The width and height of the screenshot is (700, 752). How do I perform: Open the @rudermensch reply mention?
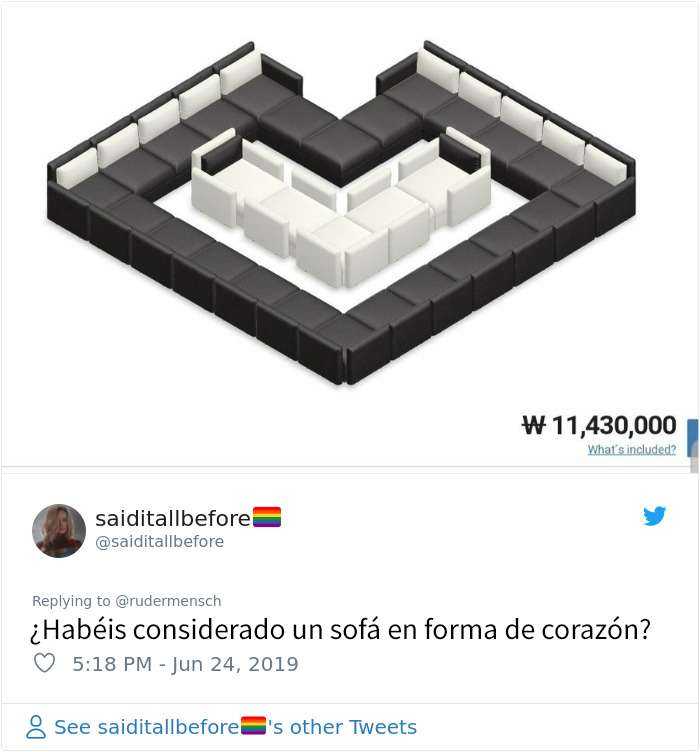pyautogui.click(x=168, y=601)
